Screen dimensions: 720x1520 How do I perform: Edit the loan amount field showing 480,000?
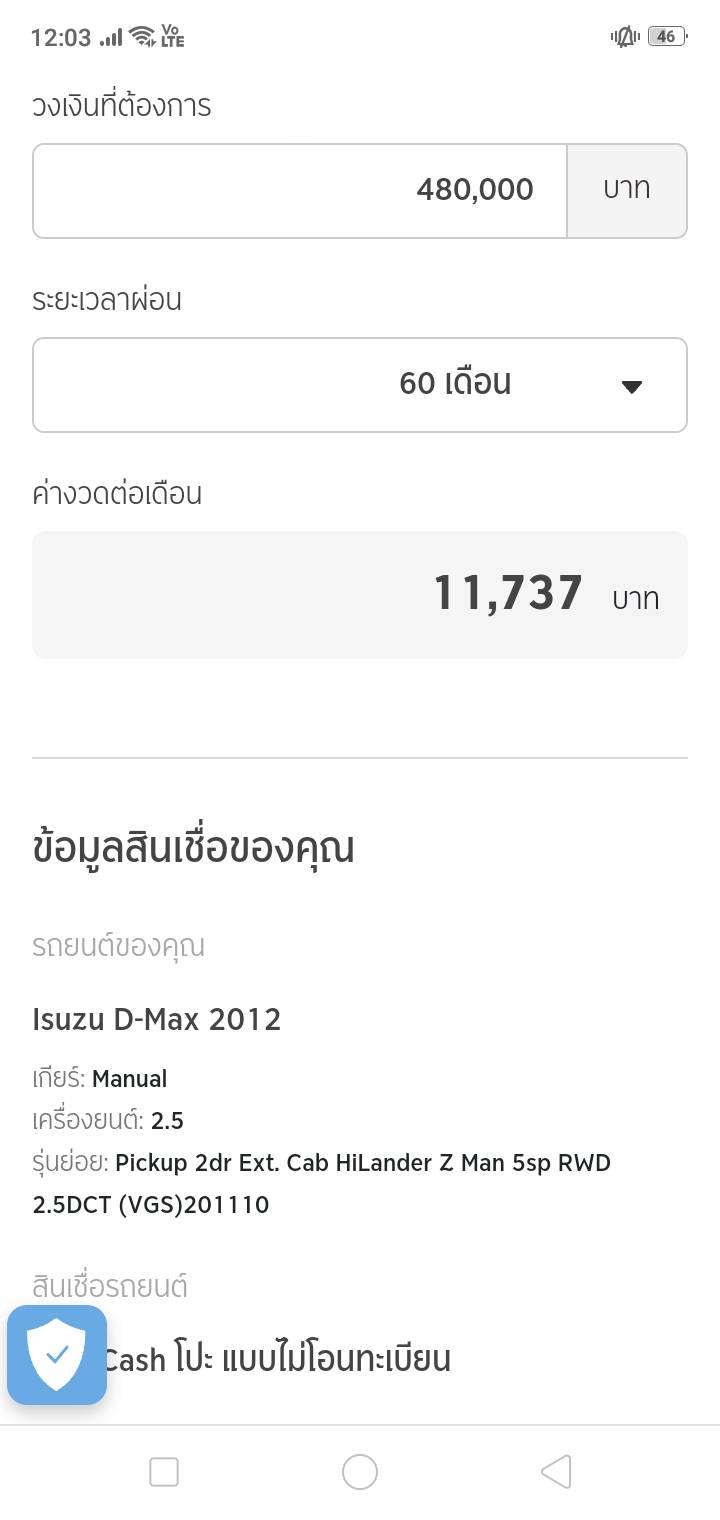[x=300, y=190]
